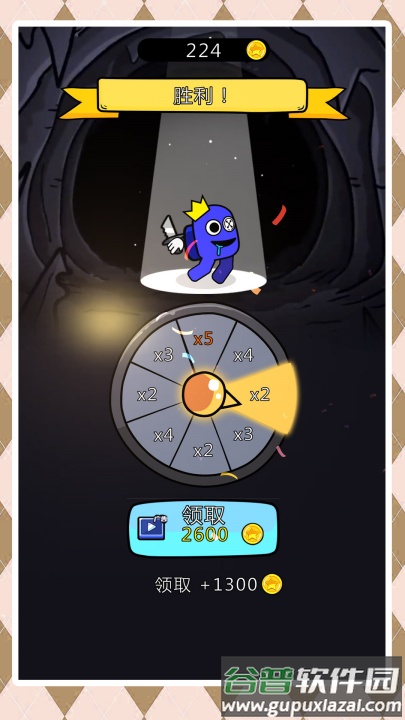This screenshot has width=405, height=720.
Task: Claim 2600 coins by watching the ad
Action: (x=203, y=529)
